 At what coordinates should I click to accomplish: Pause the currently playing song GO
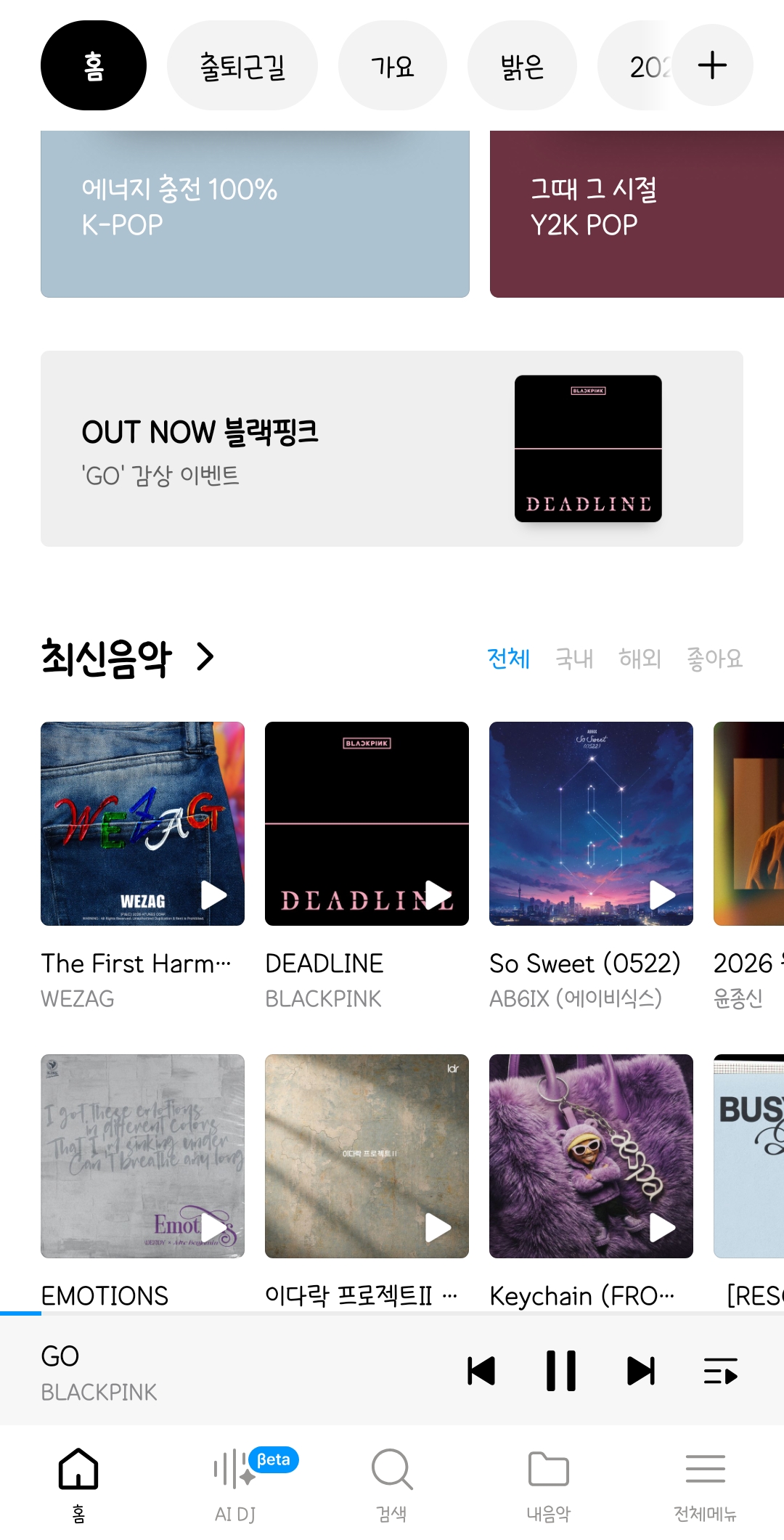click(x=560, y=1371)
